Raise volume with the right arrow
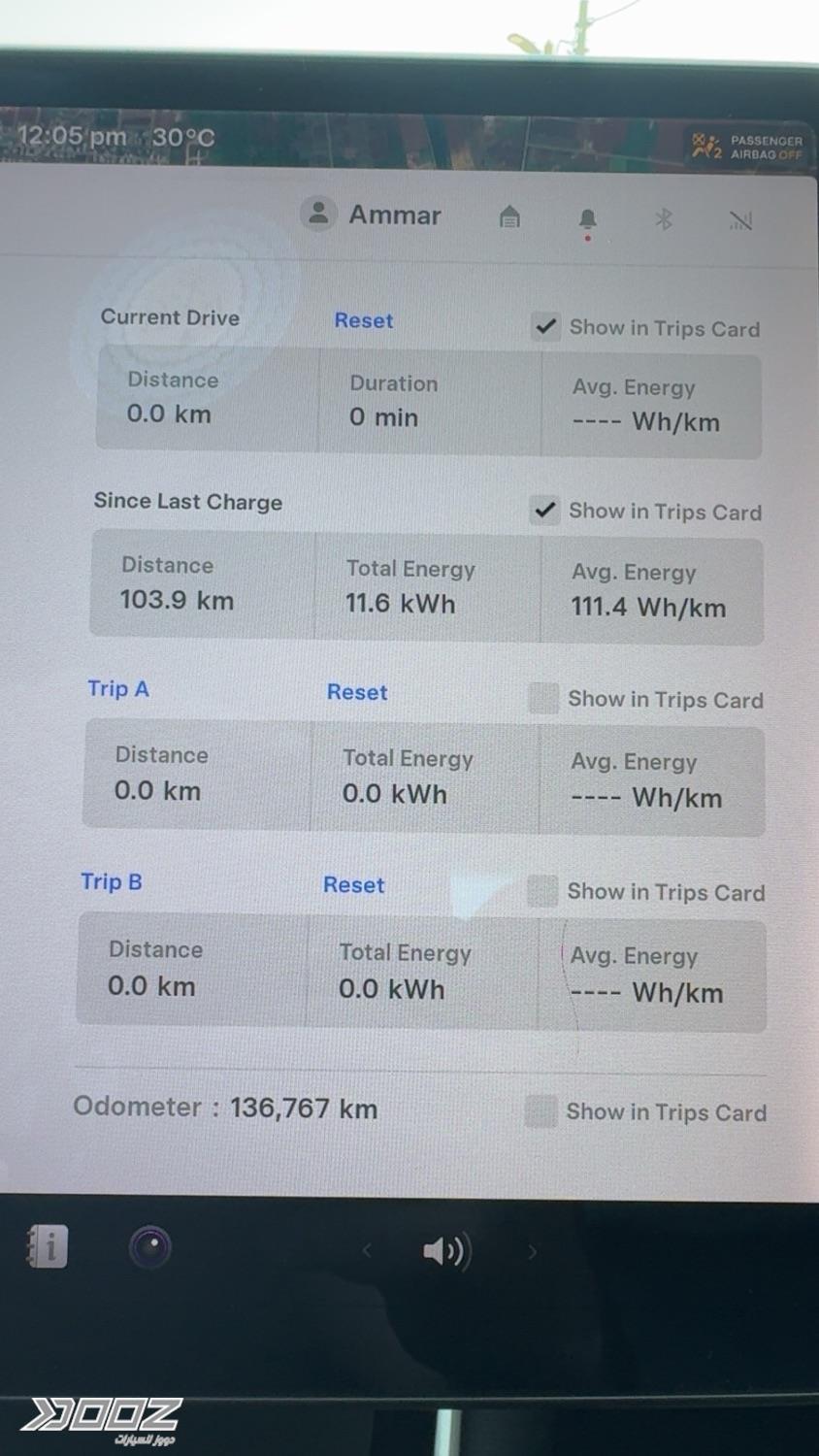819x1456 pixels. [532, 1252]
